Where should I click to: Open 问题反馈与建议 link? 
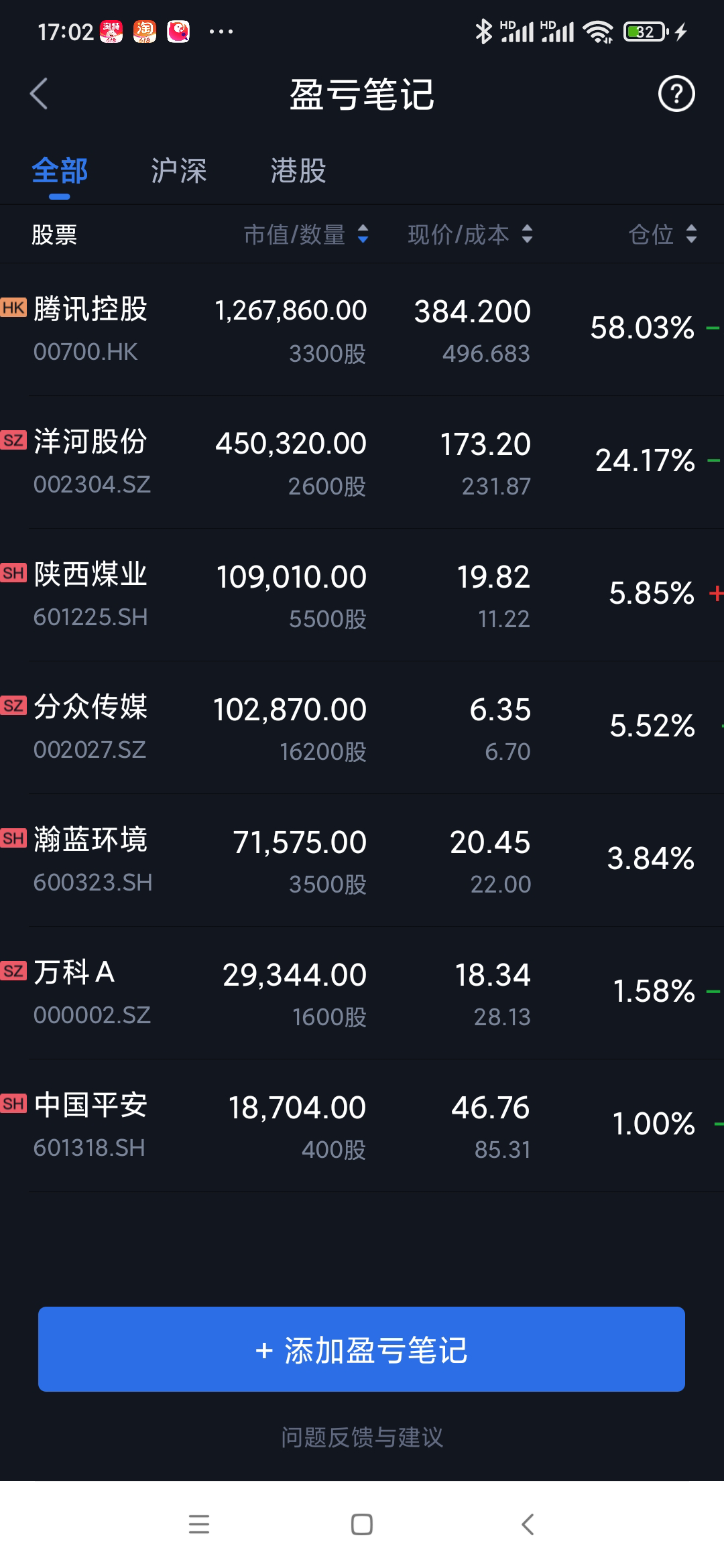(362, 1437)
